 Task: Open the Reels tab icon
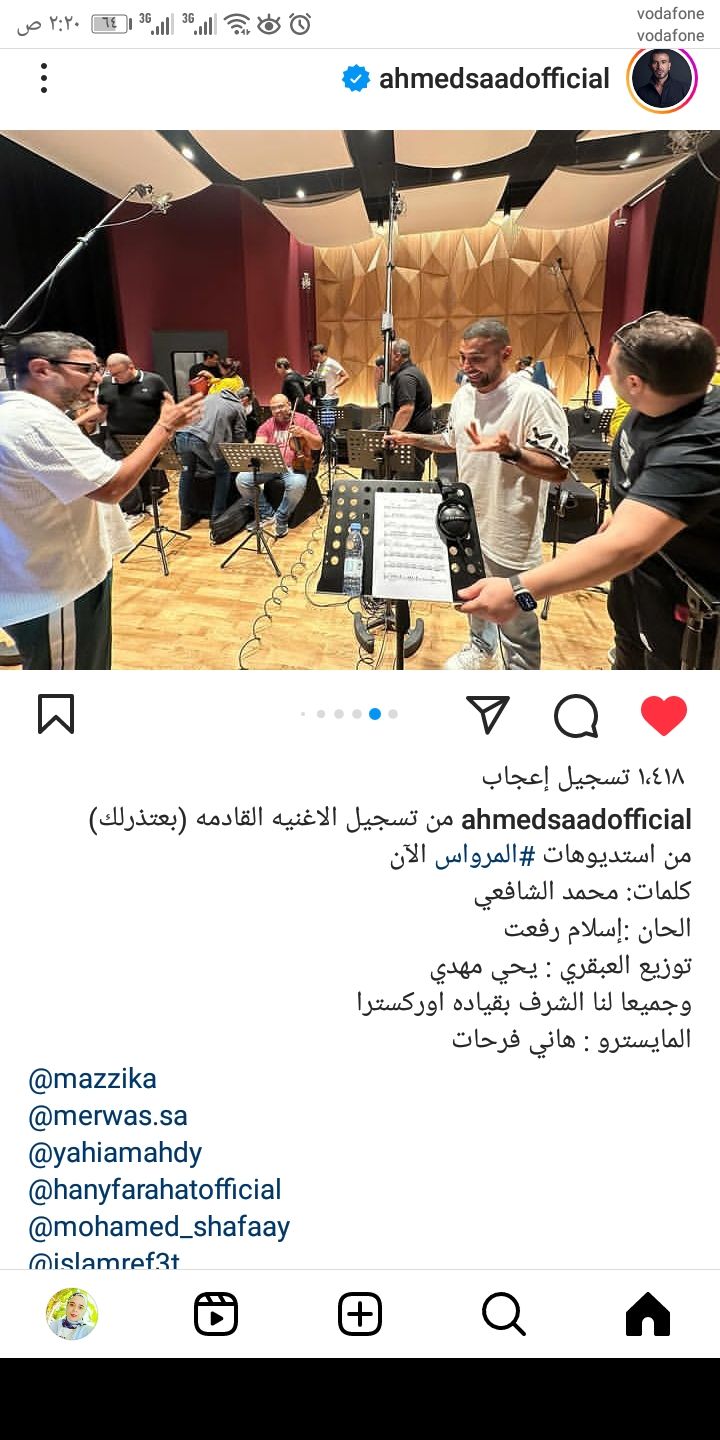tap(215, 1314)
